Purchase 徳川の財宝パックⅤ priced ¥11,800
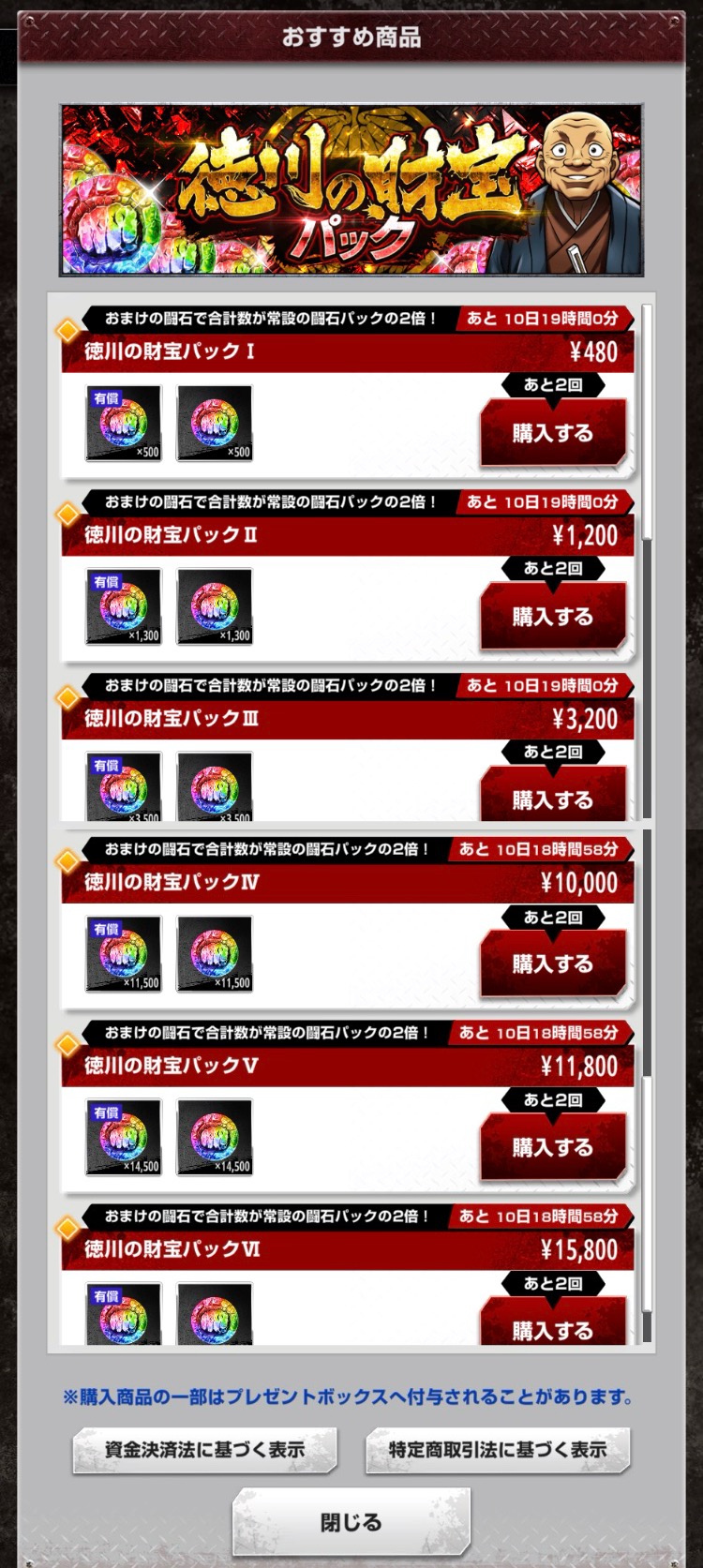This screenshot has width=703, height=1568. click(x=552, y=1147)
